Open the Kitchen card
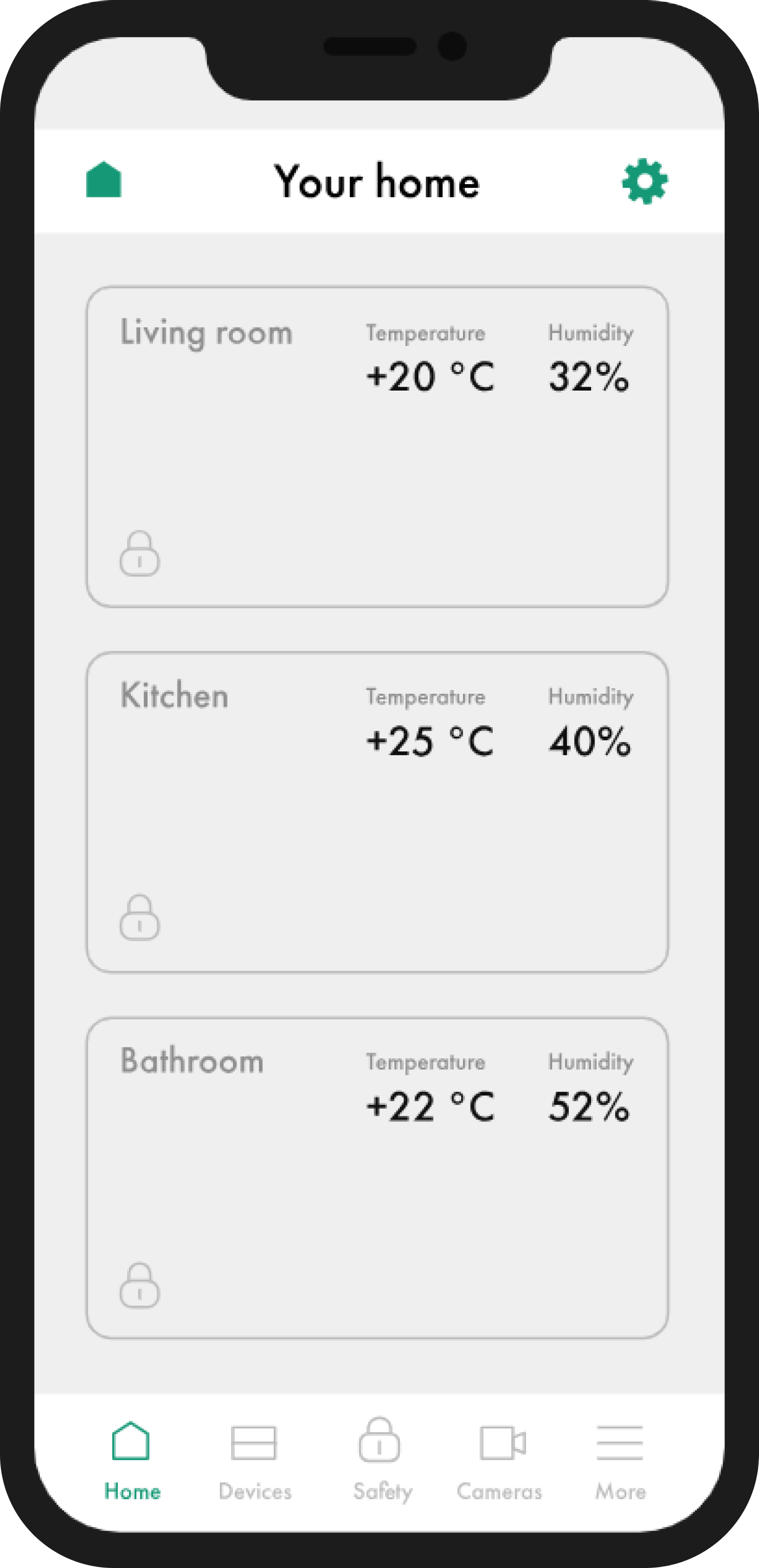Screen dimensions: 759x1568 point(378,812)
